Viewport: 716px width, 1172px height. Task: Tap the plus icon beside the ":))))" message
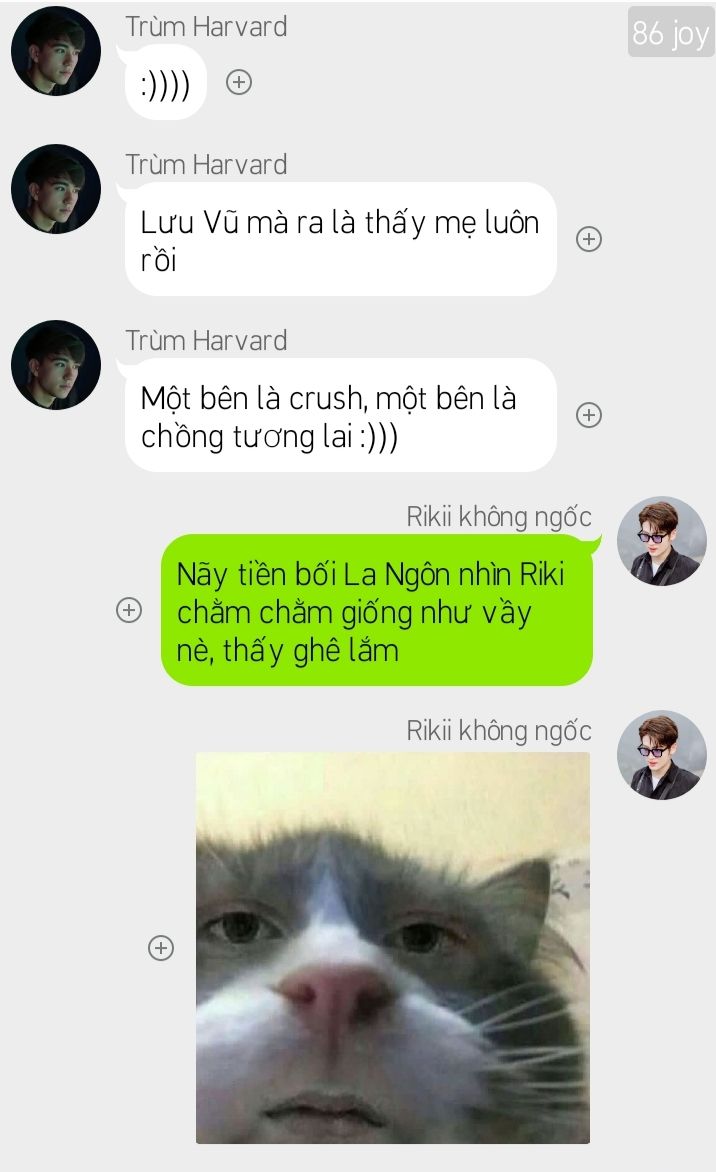point(238,81)
